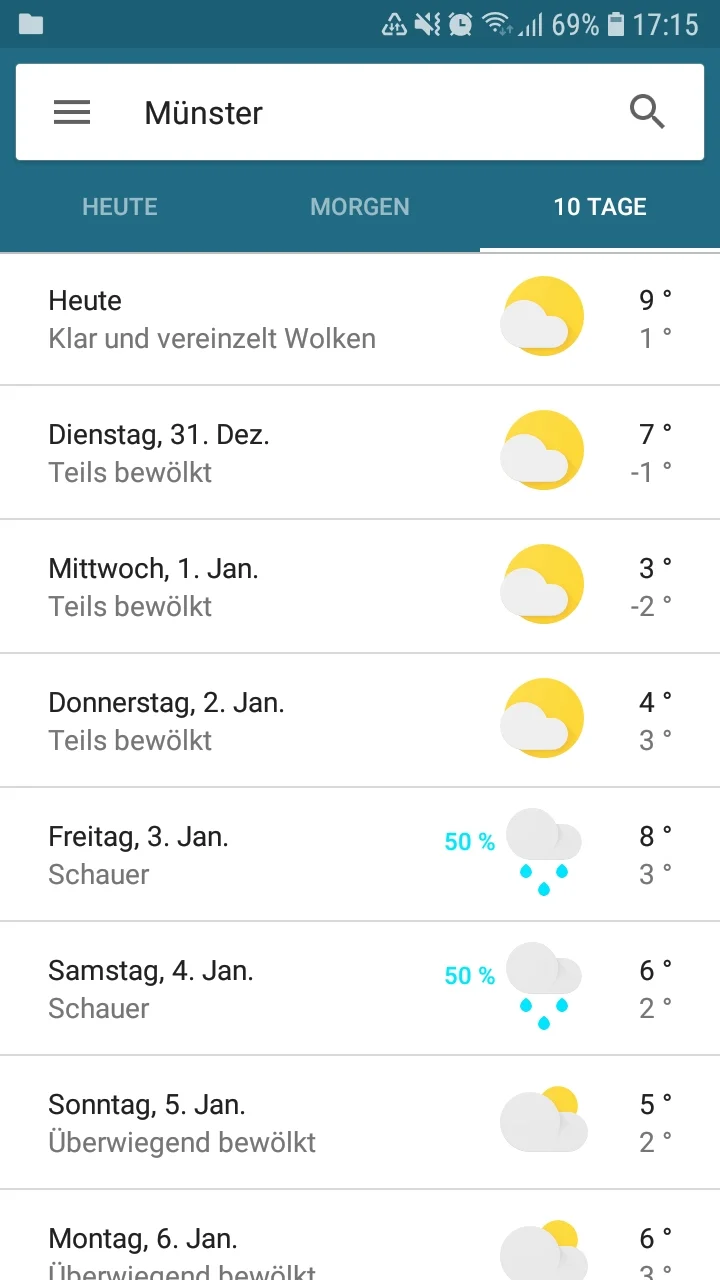Screen dimensions: 720x1280
Task: Tap the weather icon for Dienstag, 31. Dez.
Action: coord(542,450)
